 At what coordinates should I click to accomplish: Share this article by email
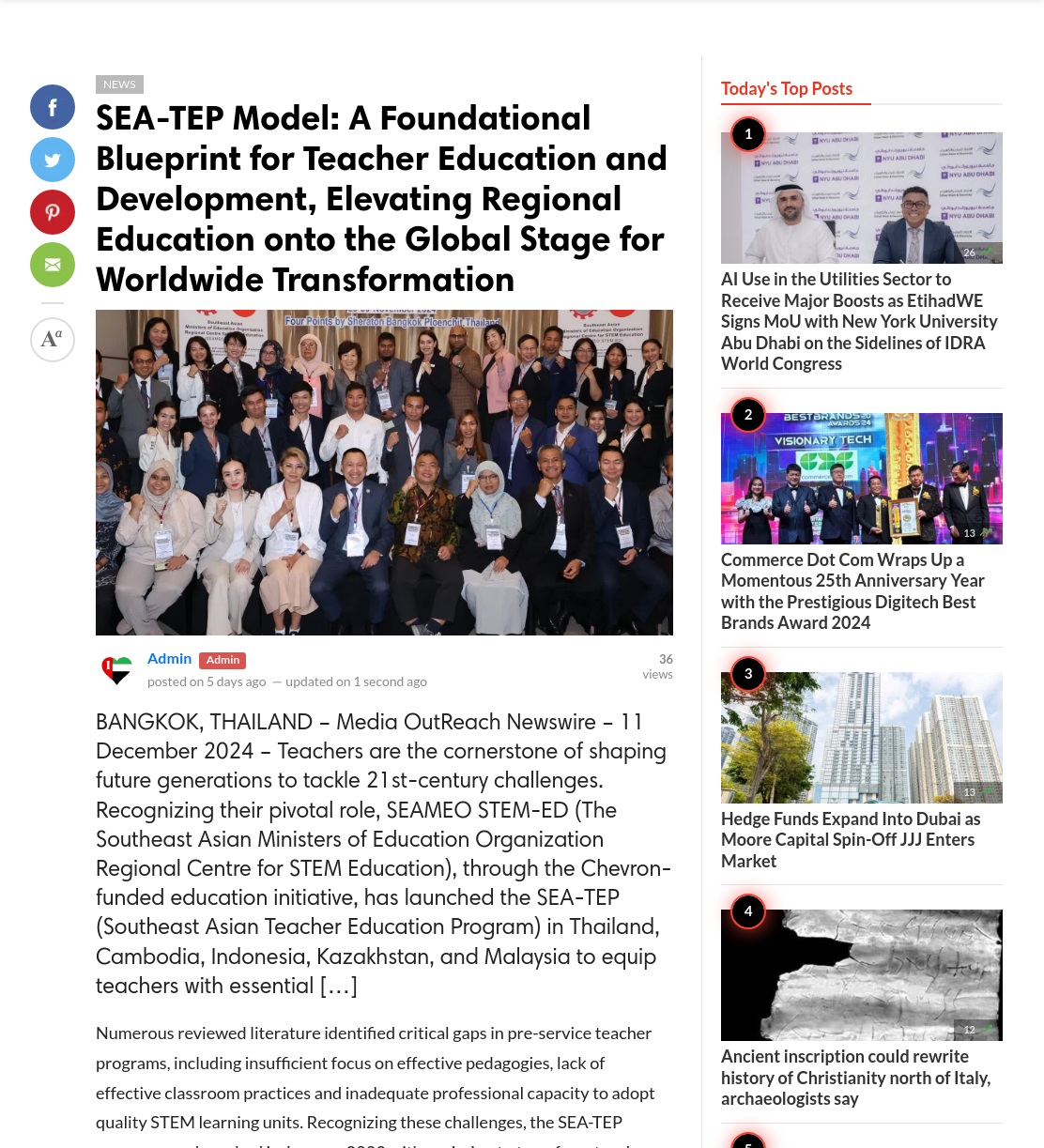[x=53, y=265]
